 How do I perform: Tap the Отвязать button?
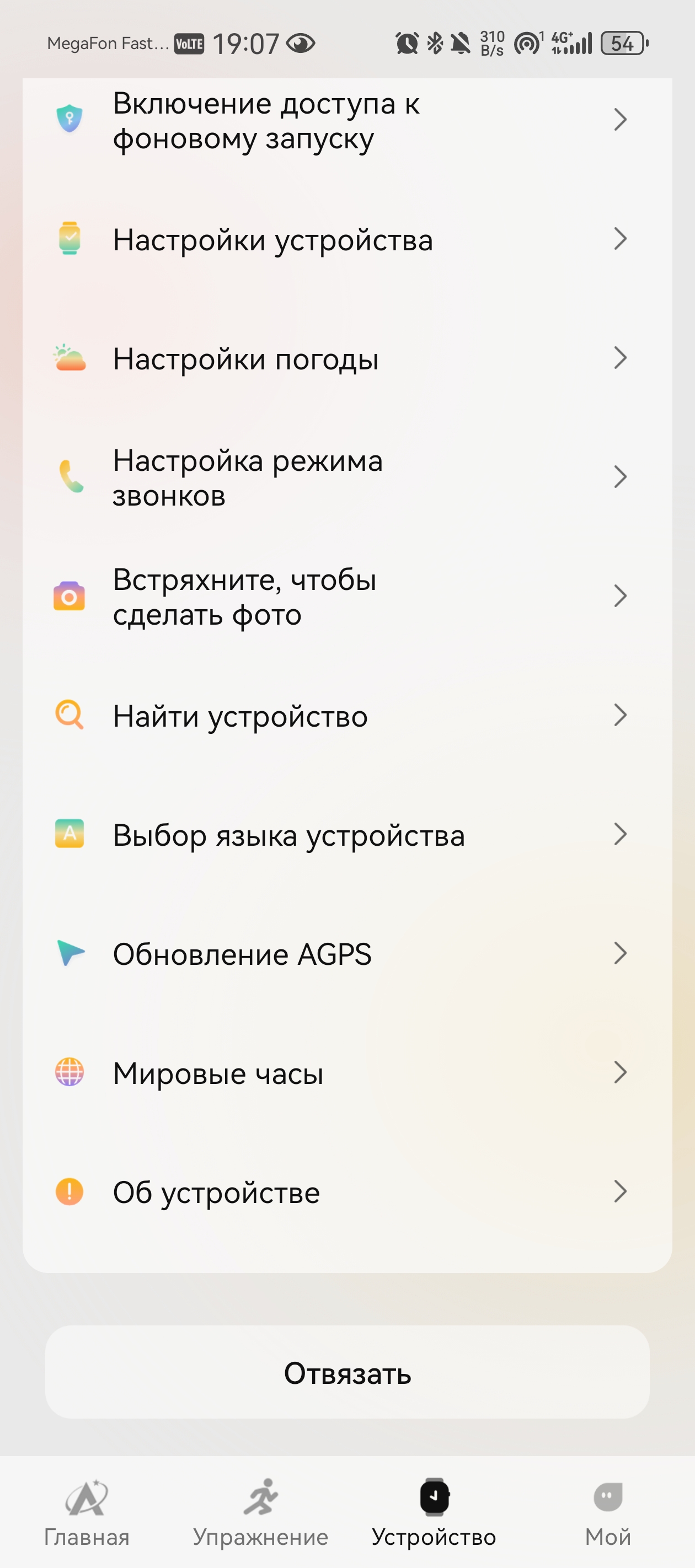pyautogui.click(x=347, y=1373)
